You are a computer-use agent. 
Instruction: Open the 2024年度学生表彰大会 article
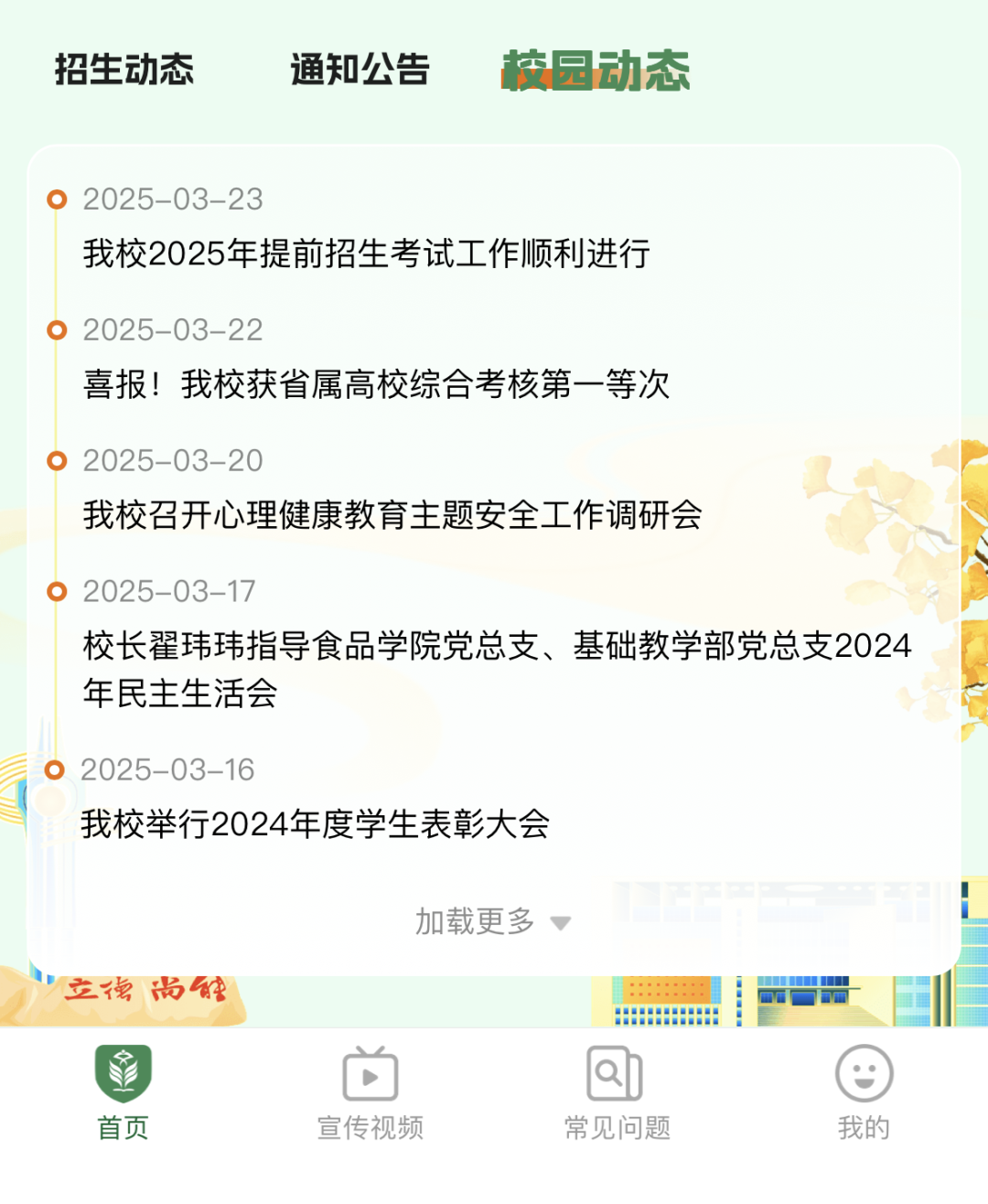315,824
